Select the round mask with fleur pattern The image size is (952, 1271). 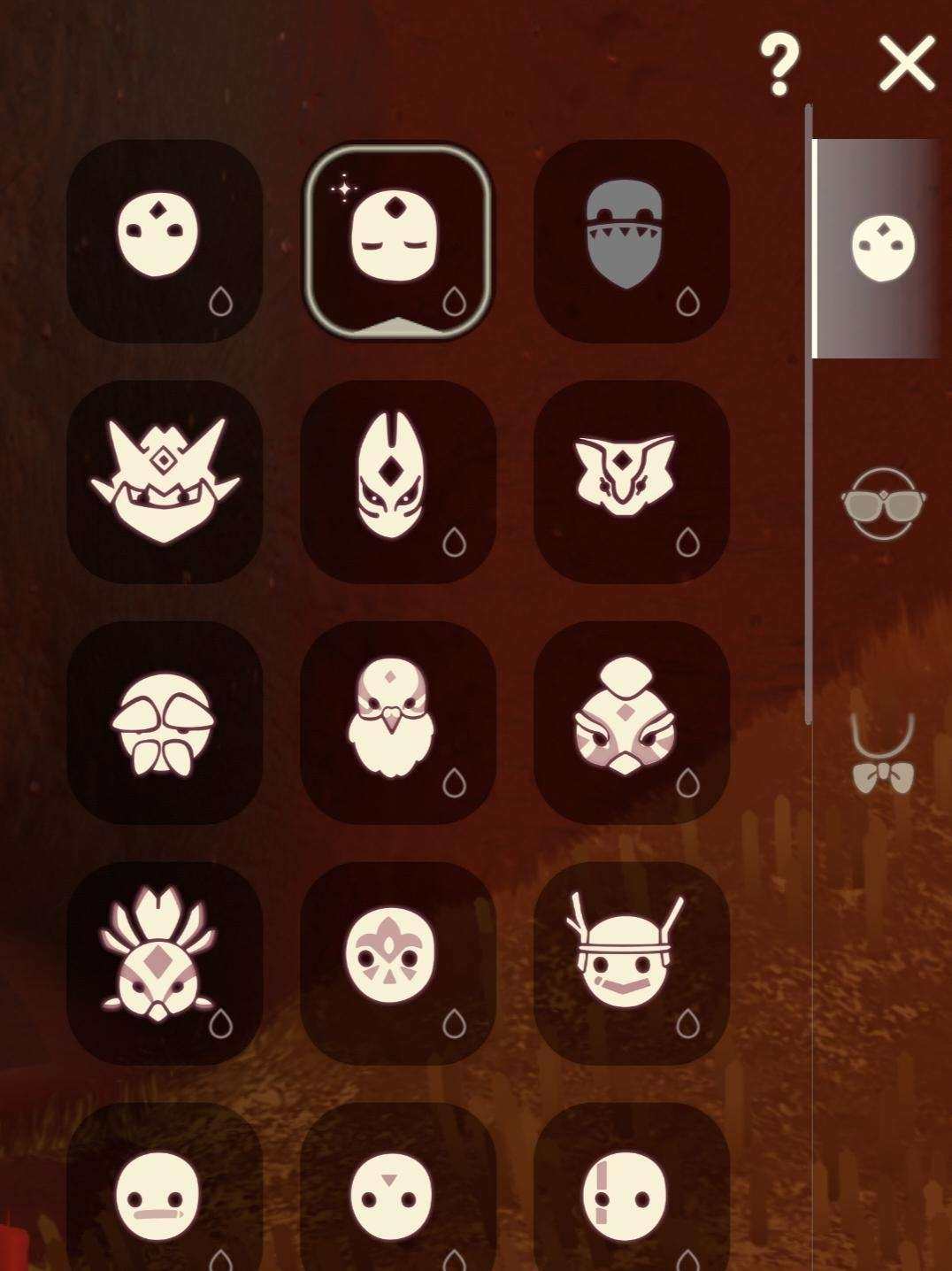[x=397, y=963]
